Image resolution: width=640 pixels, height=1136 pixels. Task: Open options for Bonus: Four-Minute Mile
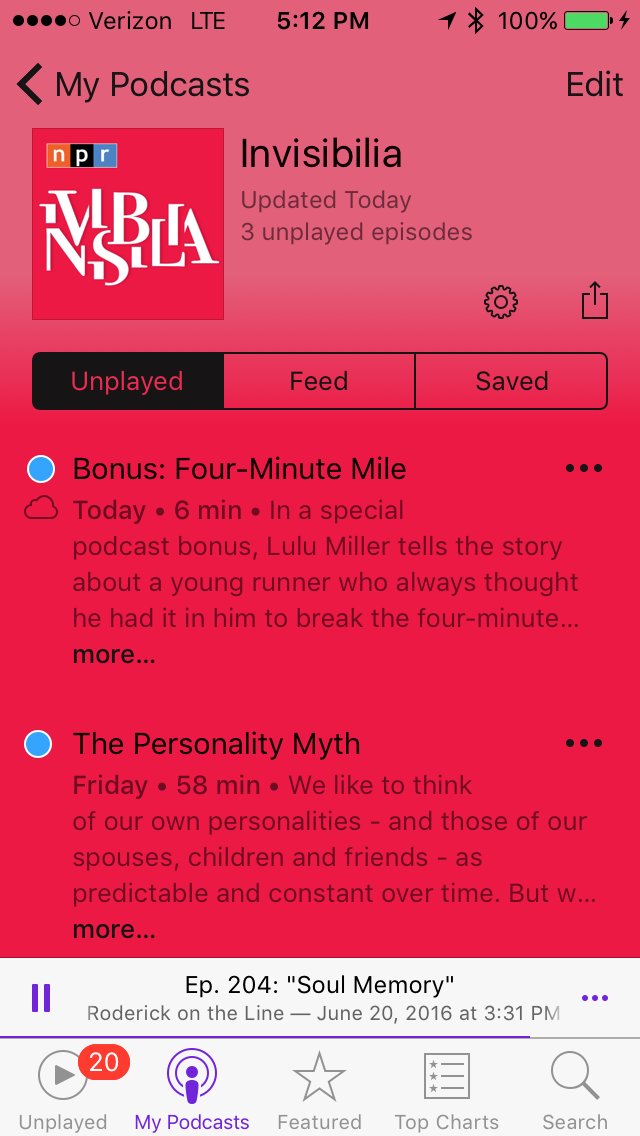pos(583,468)
